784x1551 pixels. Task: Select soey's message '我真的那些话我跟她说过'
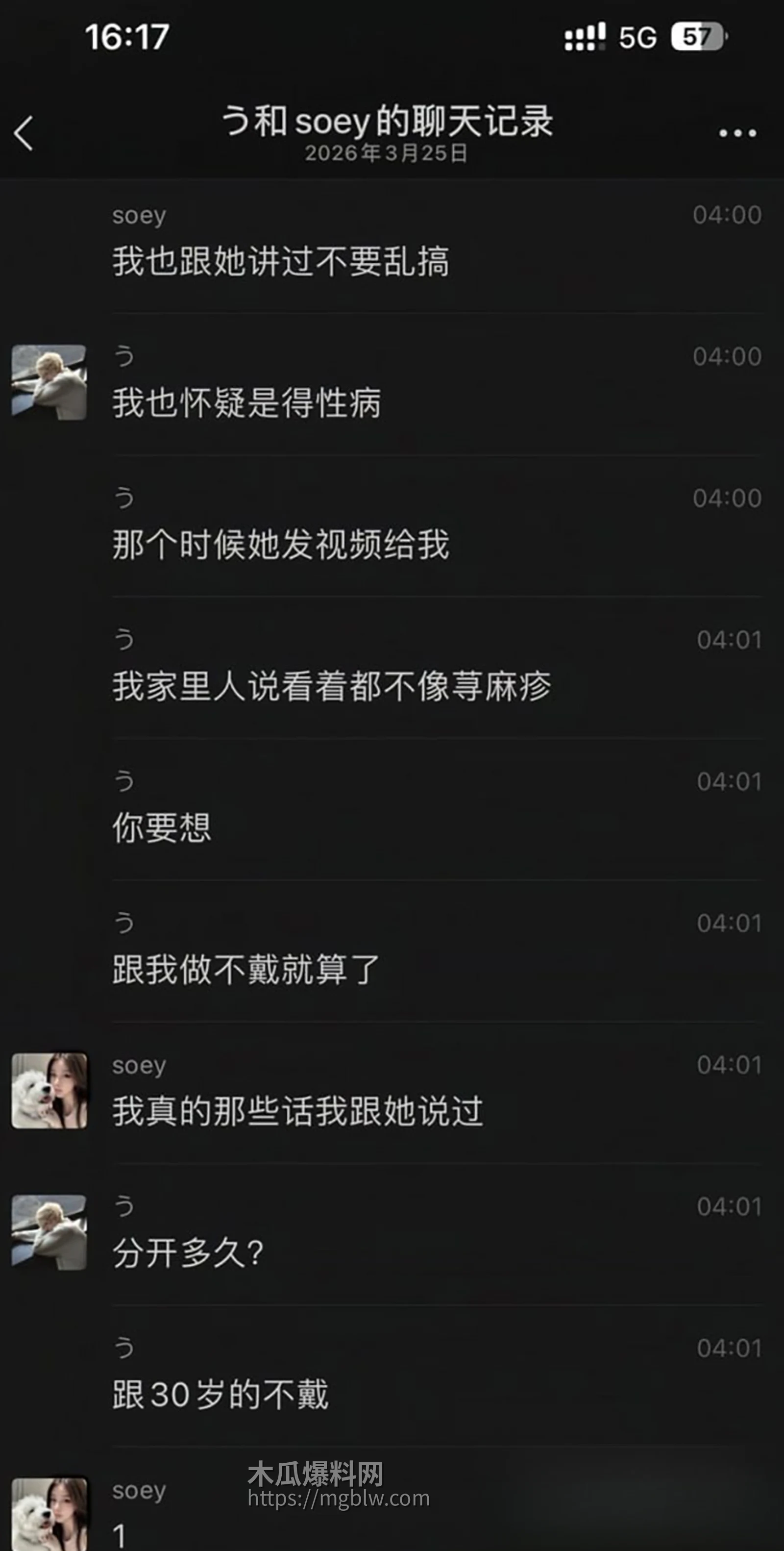298,1112
